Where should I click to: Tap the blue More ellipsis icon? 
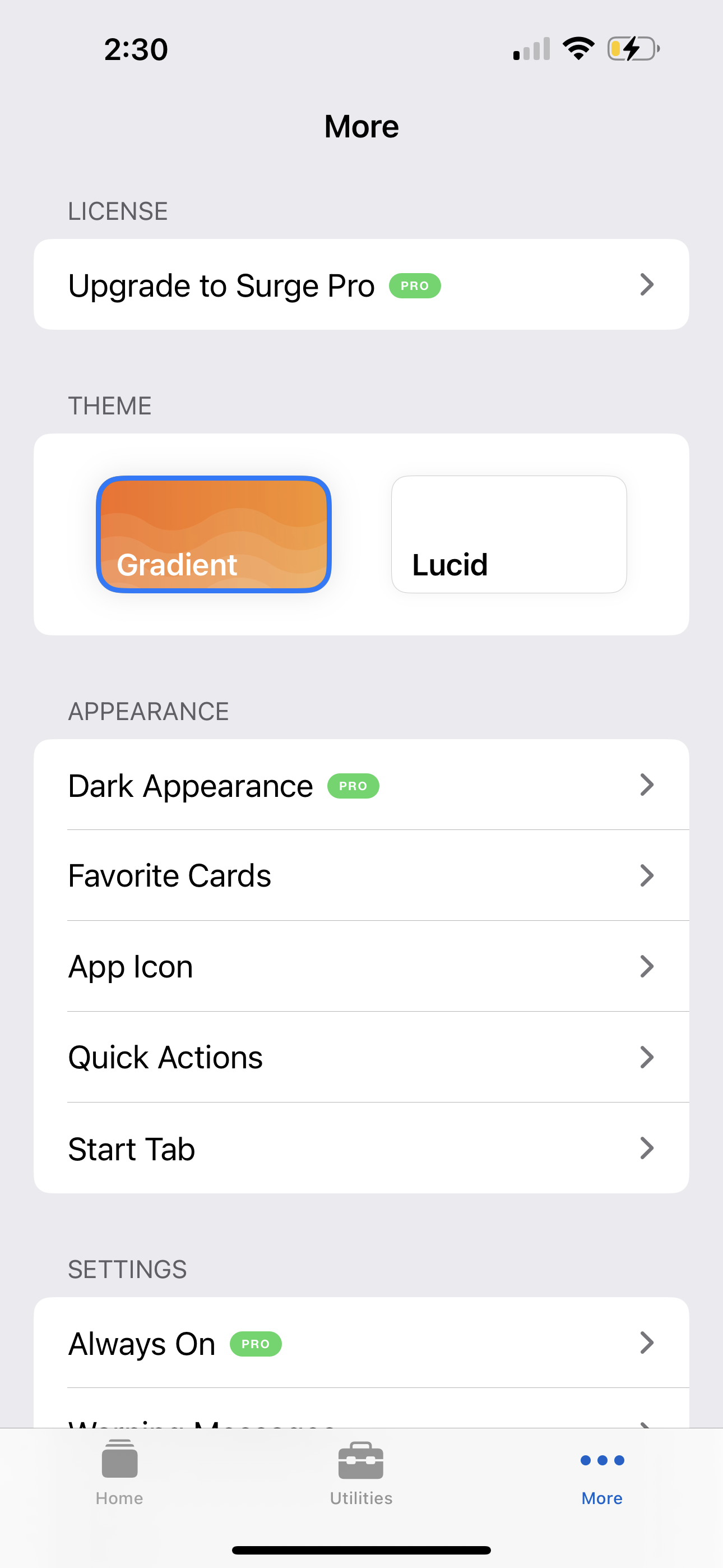pyautogui.click(x=601, y=1461)
